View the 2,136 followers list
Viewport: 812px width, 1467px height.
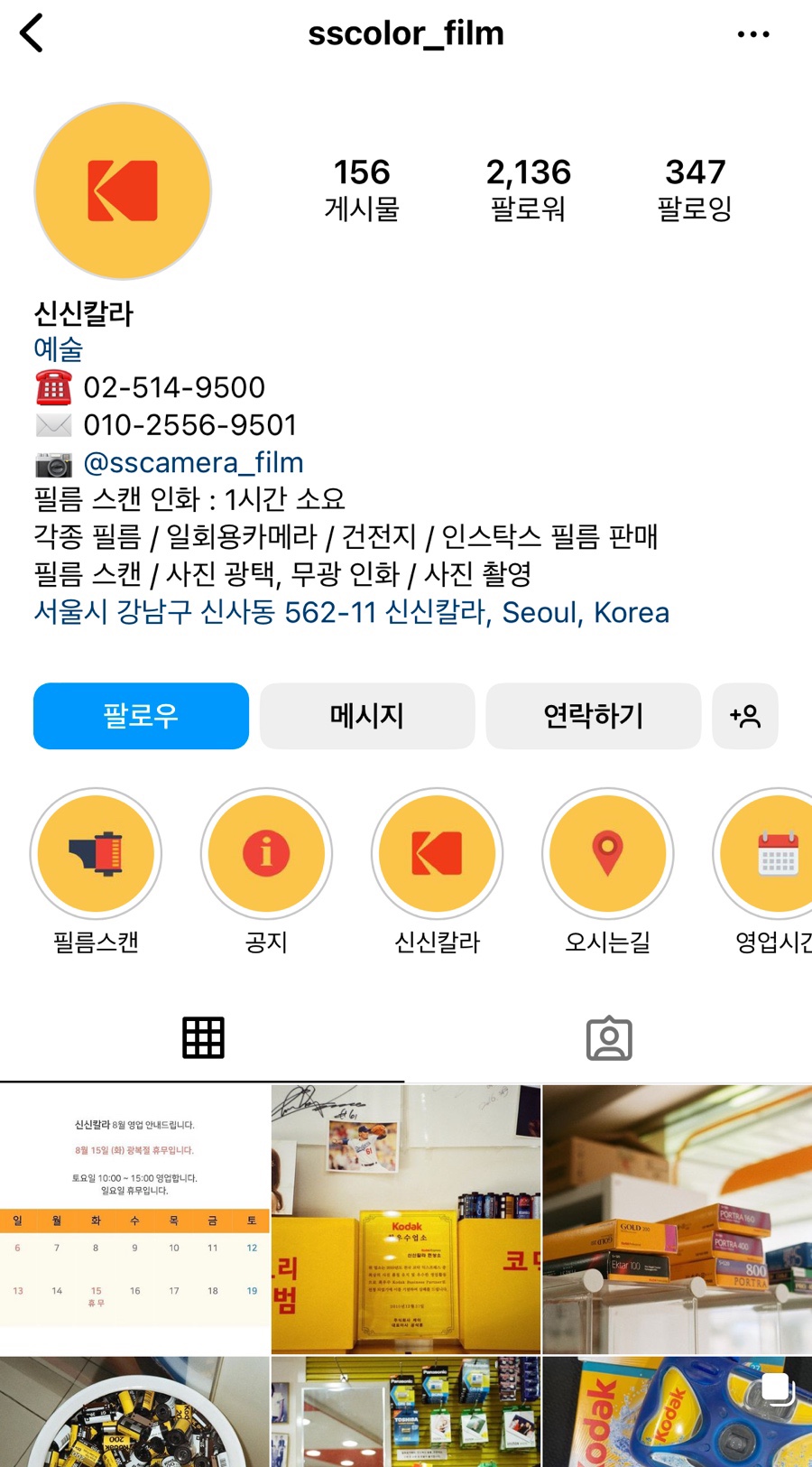(528, 189)
